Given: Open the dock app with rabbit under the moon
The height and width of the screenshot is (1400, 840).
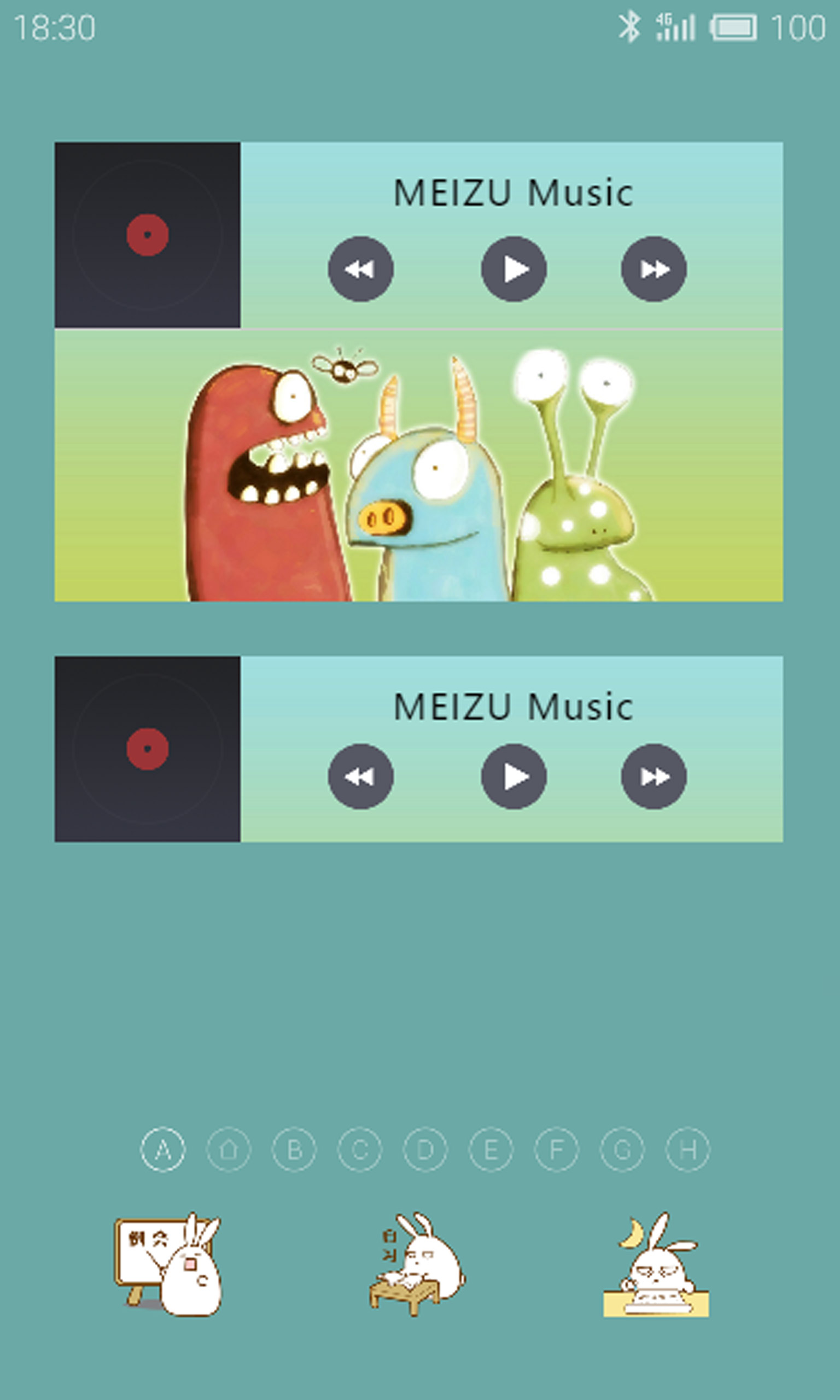Looking at the screenshot, I should coord(656,1267).
